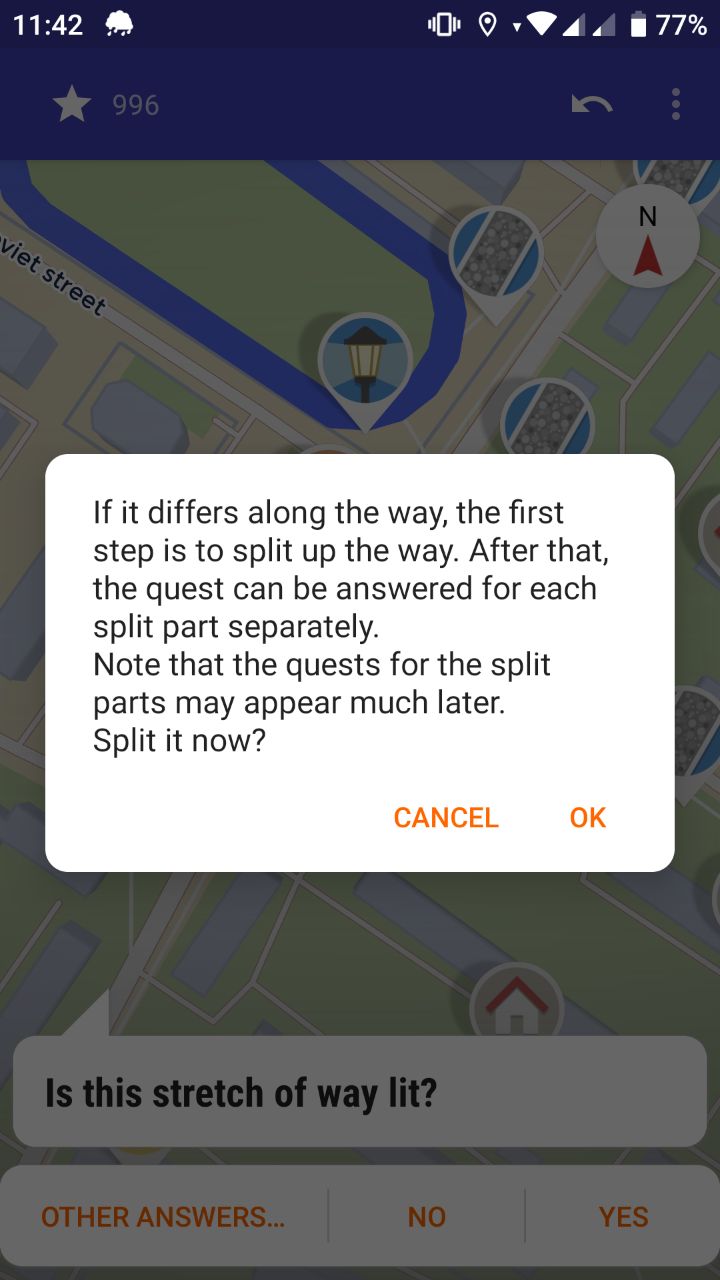Open the solved quests star counter
720x1280 pixels.
[x=105, y=104]
